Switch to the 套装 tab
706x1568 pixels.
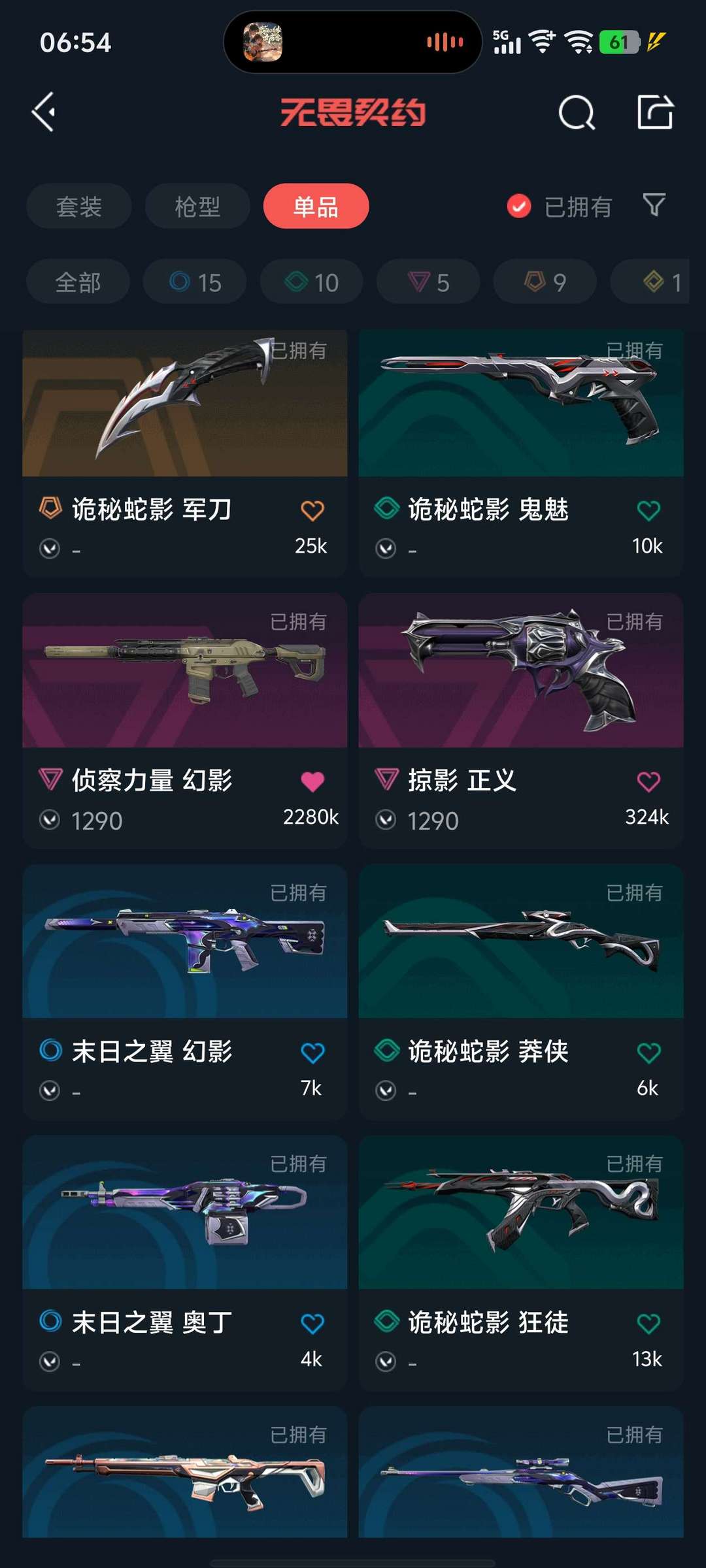(x=78, y=206)
